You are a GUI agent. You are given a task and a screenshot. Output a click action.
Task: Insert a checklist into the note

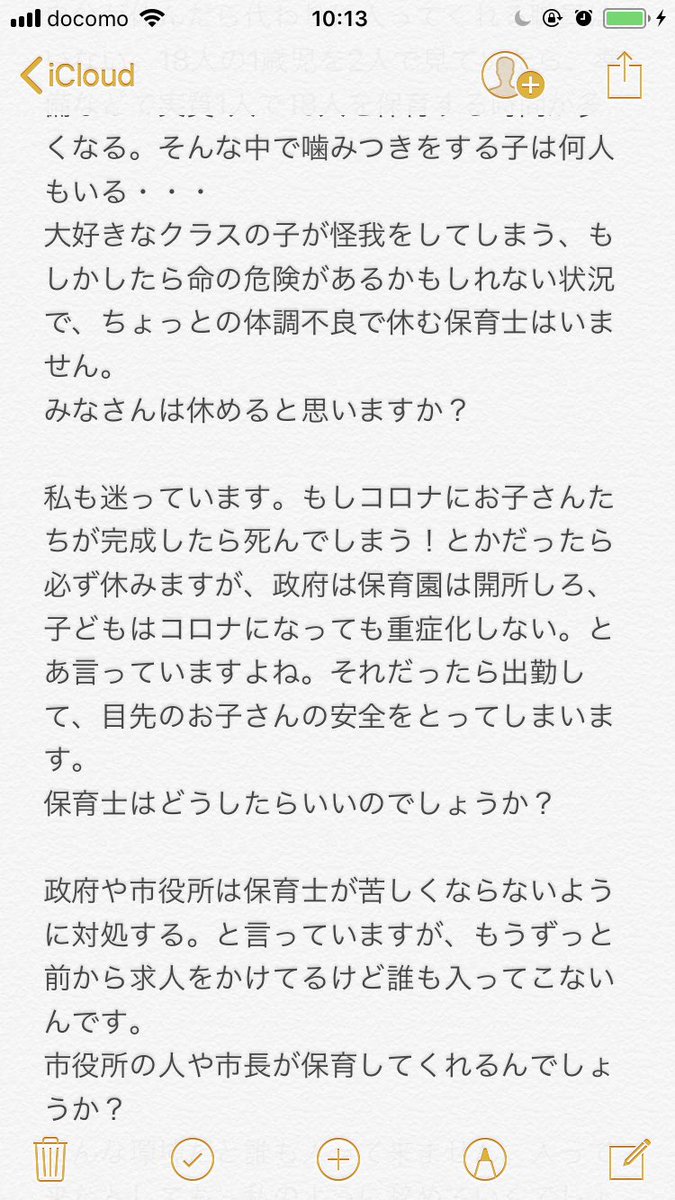click(x=193, y=1159)
